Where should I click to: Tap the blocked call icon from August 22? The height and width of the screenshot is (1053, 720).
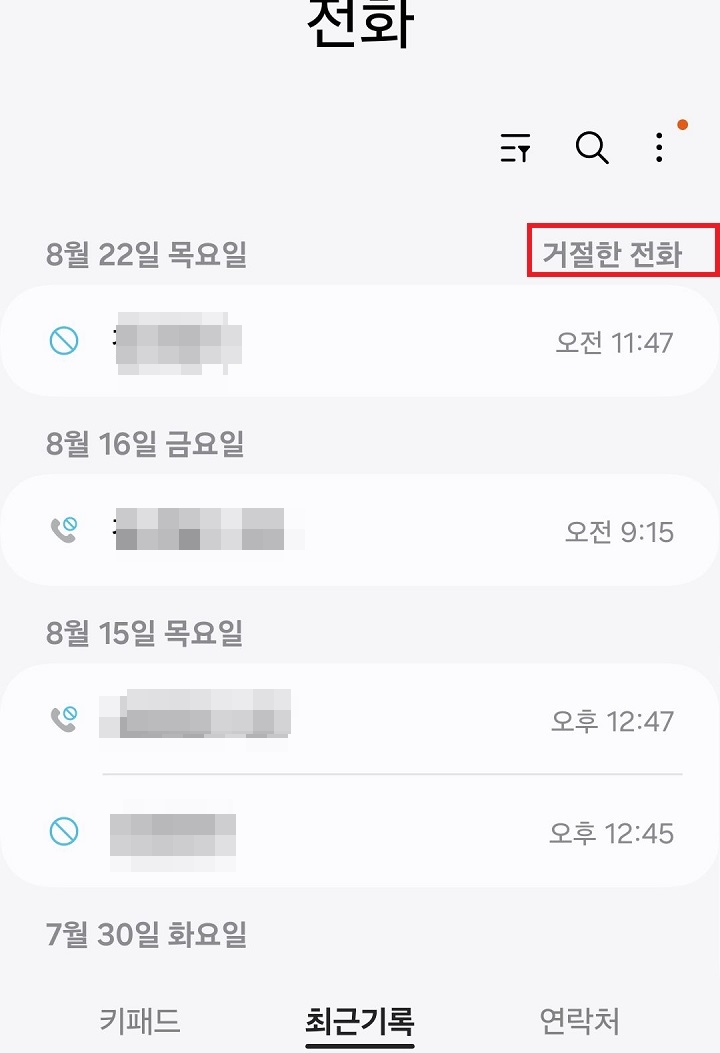click(66, 340)
